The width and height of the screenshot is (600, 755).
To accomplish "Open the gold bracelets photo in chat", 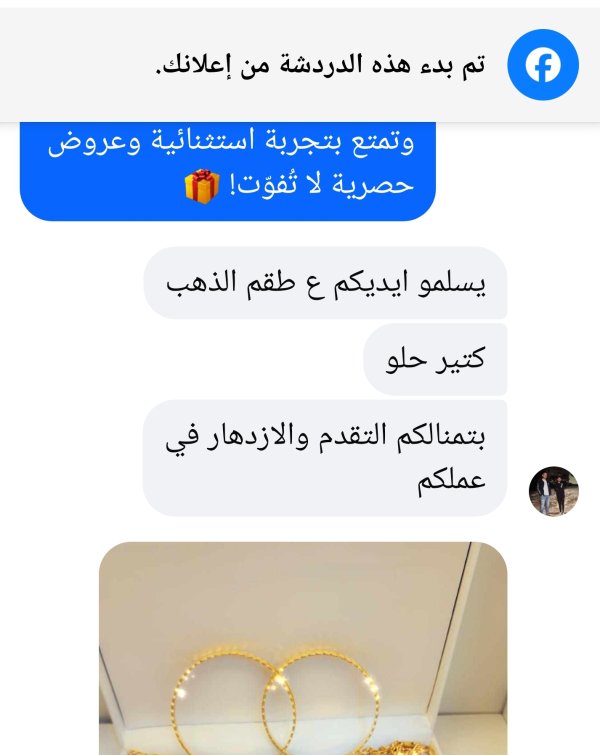I will (303, 650).
